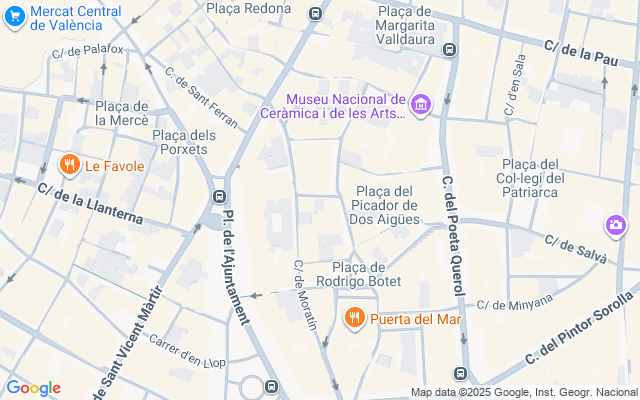Select the Museu Nacional de Ceràmica marker
This screenshot has width=640, height=400.
[x=421, y=105]
